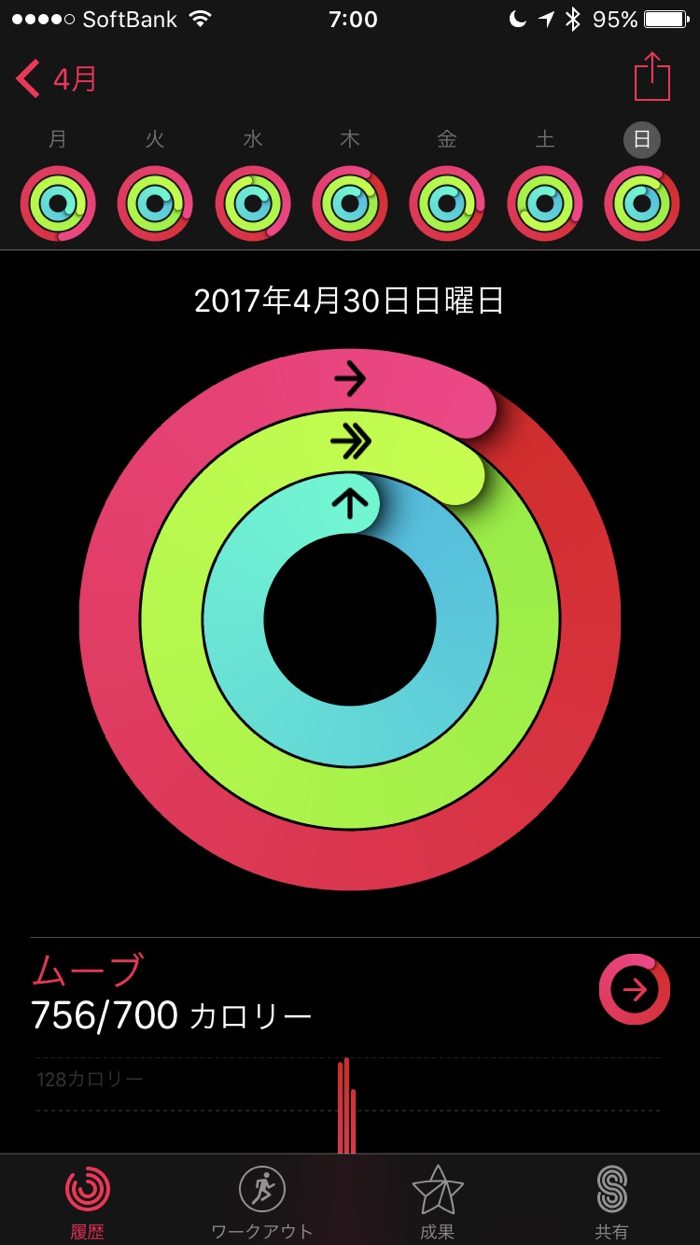
Task: Select Thursday (木) activity rings
Action: pyautogui.click(x=350, y=203)
